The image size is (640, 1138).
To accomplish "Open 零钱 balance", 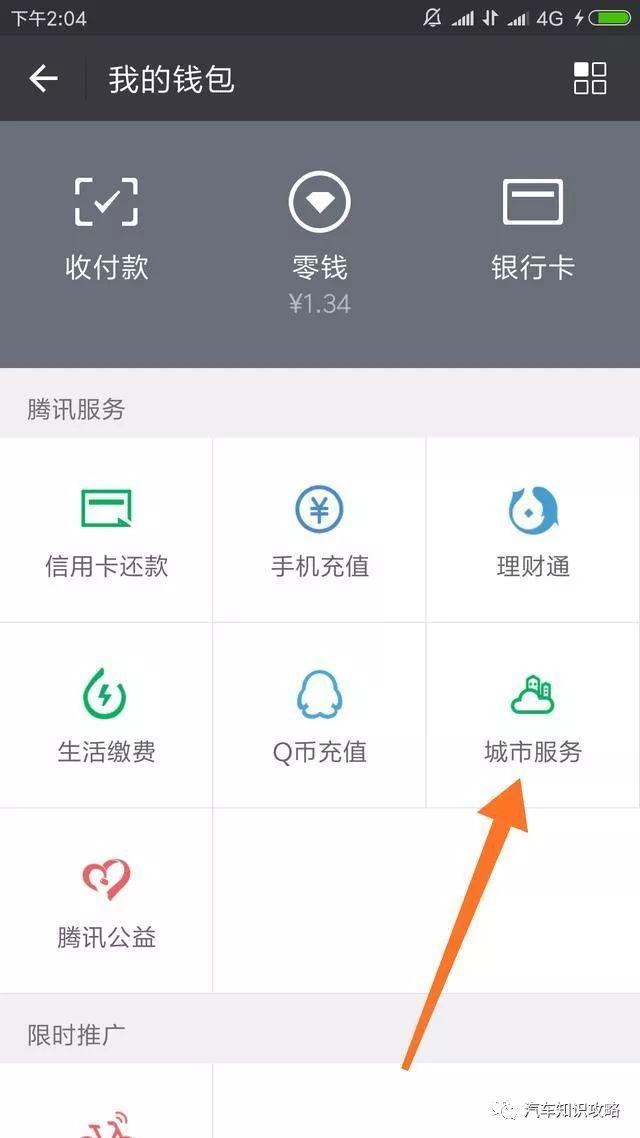I will (320, 242).
